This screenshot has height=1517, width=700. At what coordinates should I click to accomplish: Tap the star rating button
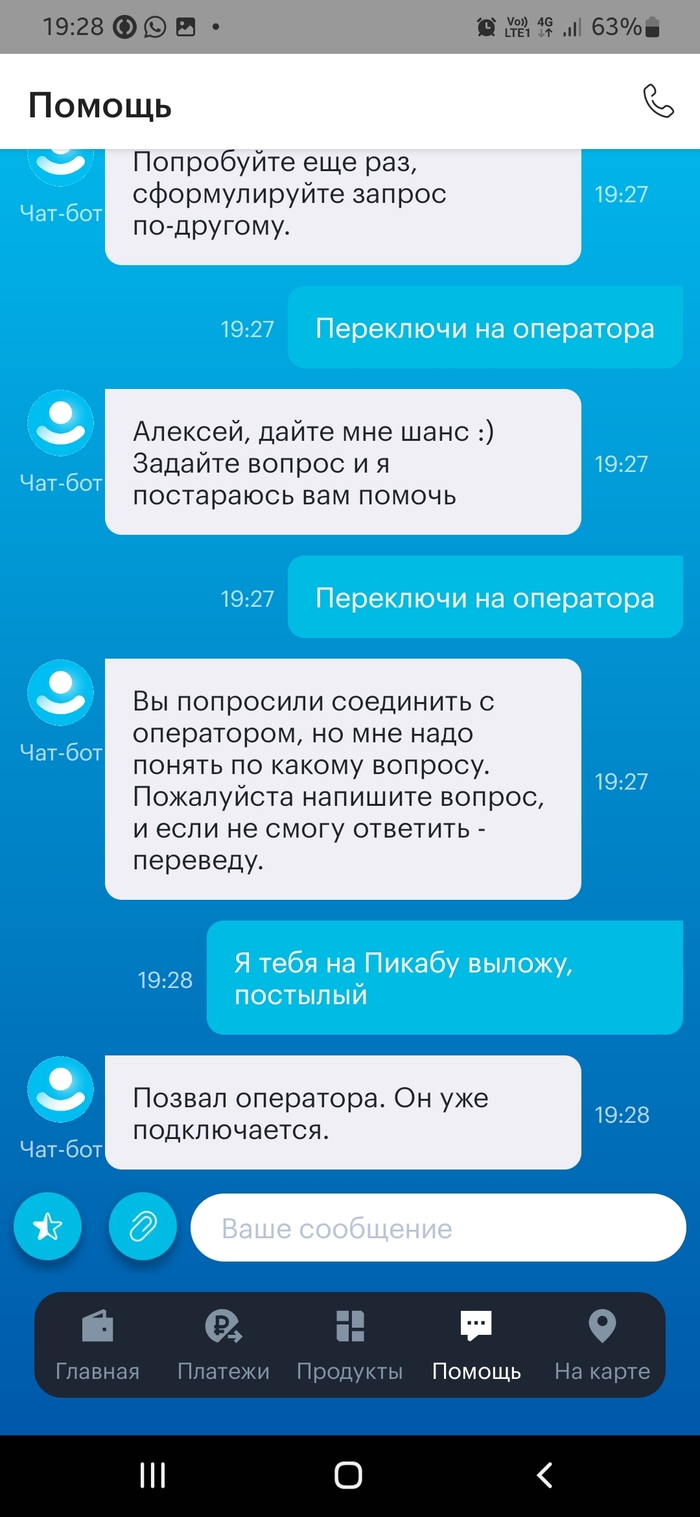coord(47,1226)
